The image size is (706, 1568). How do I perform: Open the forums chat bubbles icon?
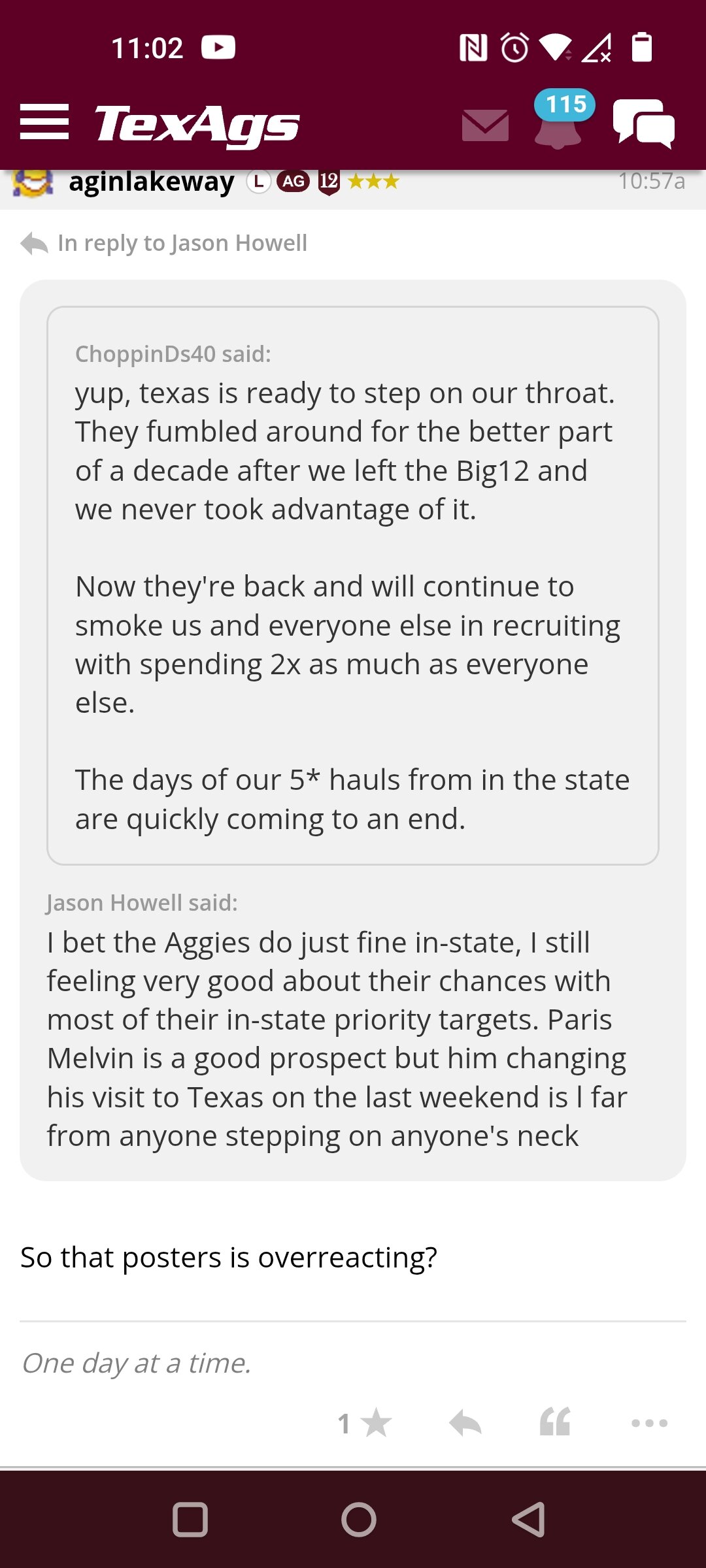[x=644, y=123]
